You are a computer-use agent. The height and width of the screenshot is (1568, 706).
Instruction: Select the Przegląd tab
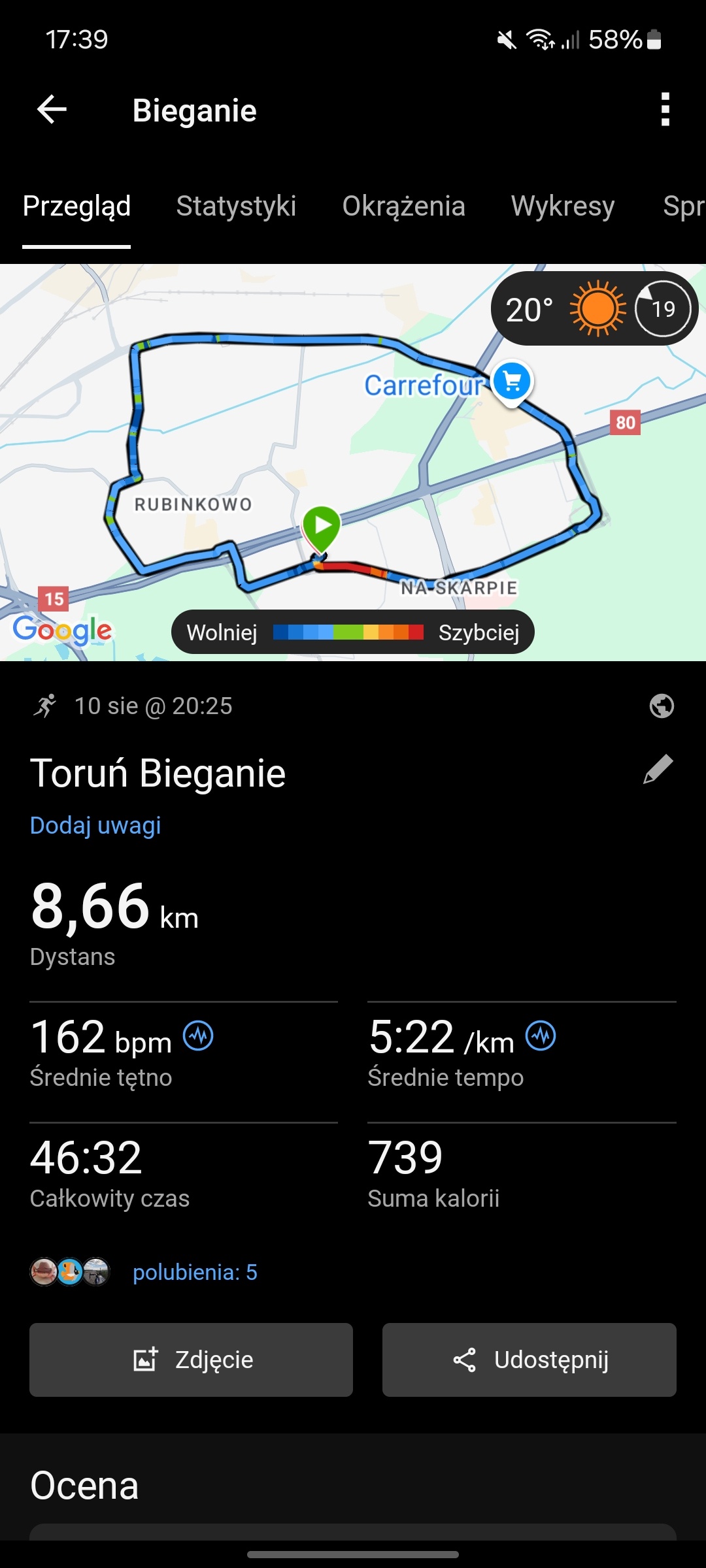[76, 206]
